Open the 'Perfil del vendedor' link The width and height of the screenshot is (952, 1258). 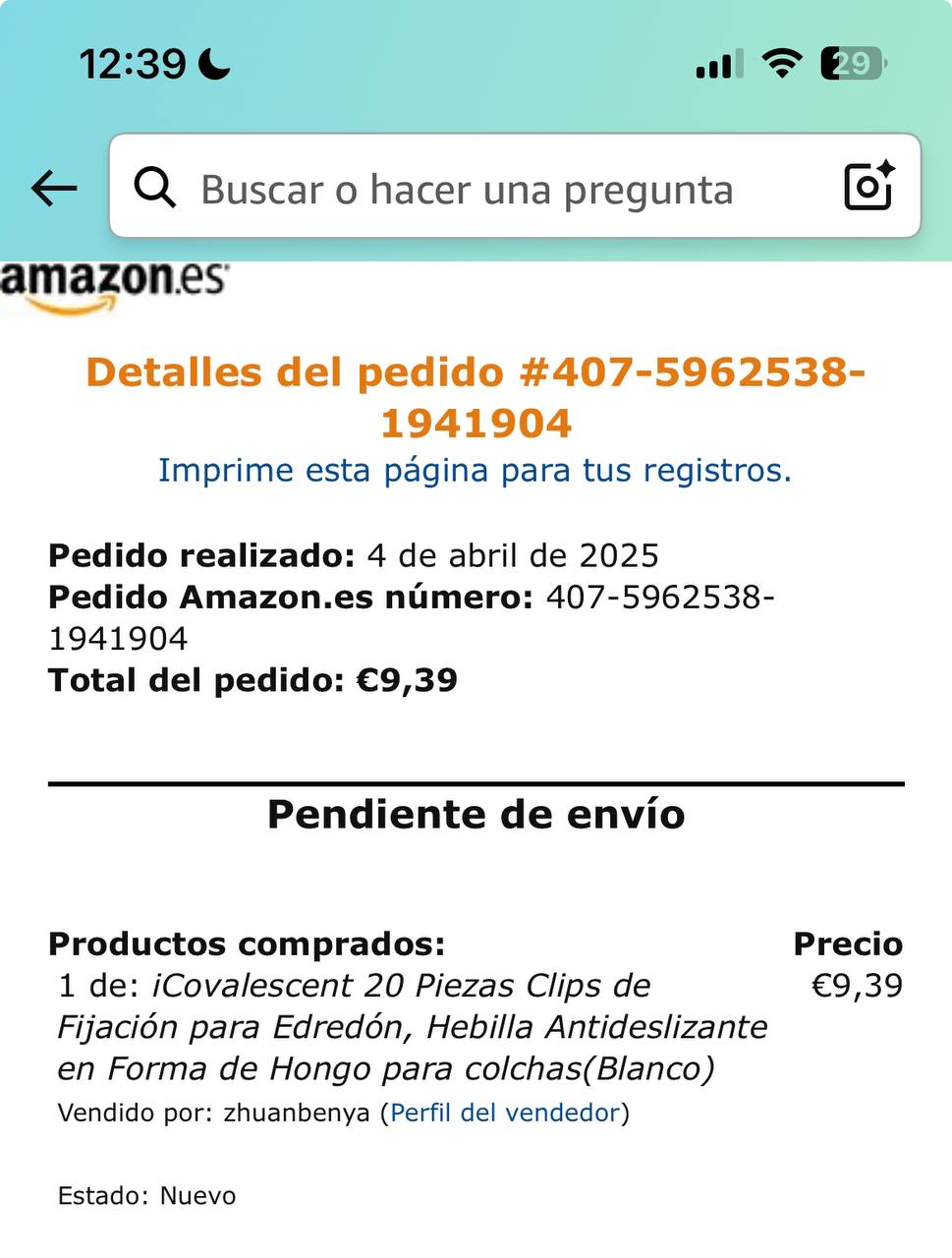coord(505,1113)
